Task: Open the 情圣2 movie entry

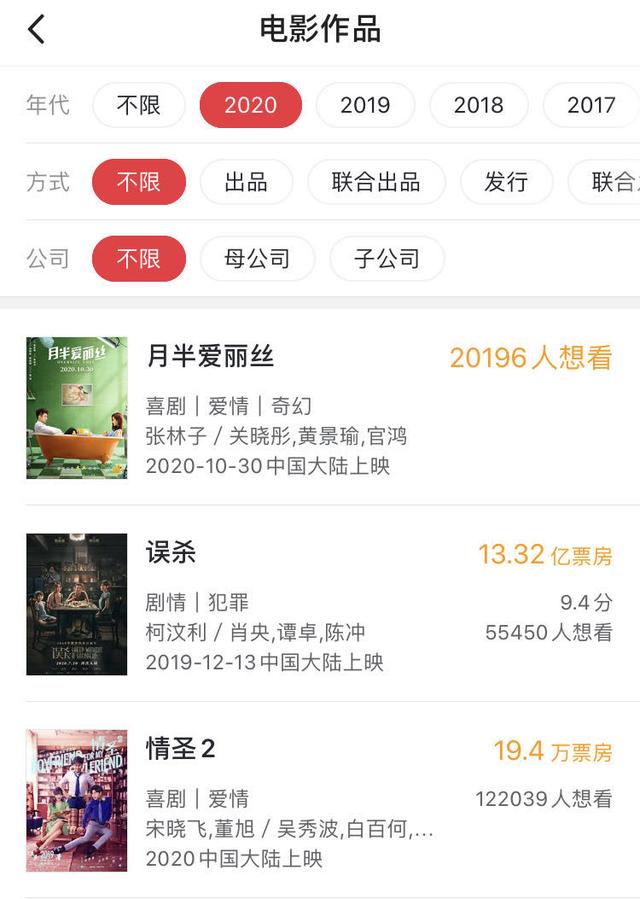Action: [181, 749]
